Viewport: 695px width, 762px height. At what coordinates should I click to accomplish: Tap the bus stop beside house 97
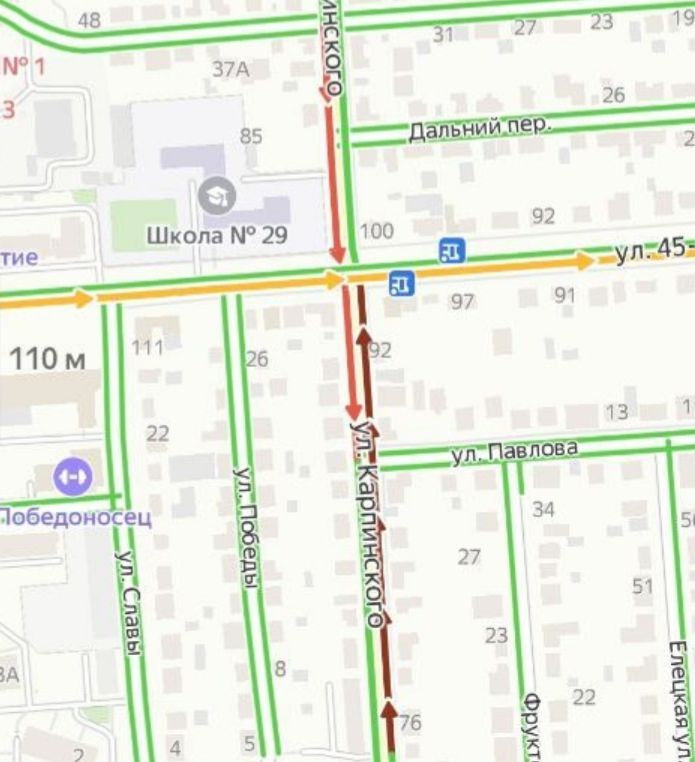402,285
